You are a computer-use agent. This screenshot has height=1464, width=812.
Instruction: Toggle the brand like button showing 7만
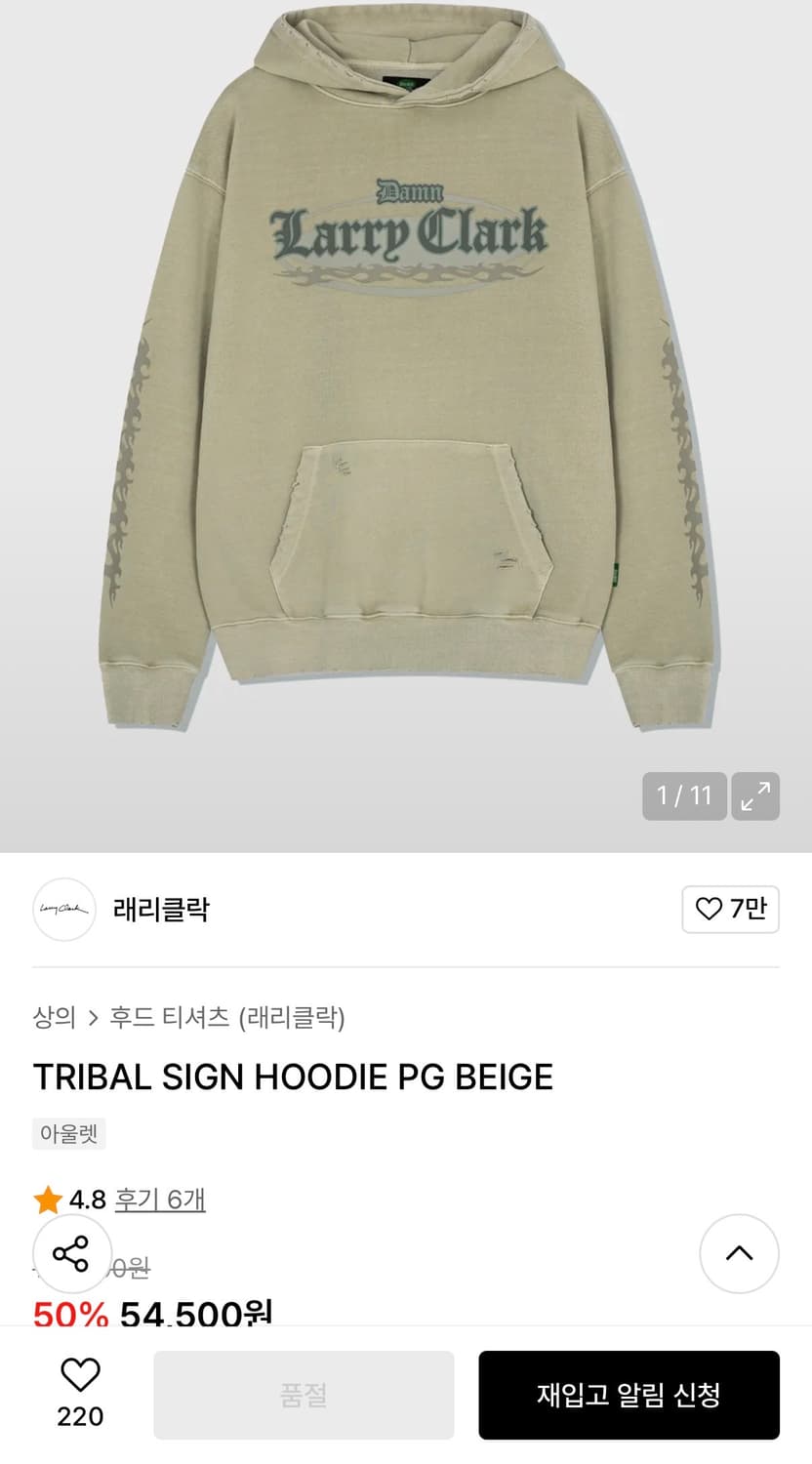tap(730, 909)
